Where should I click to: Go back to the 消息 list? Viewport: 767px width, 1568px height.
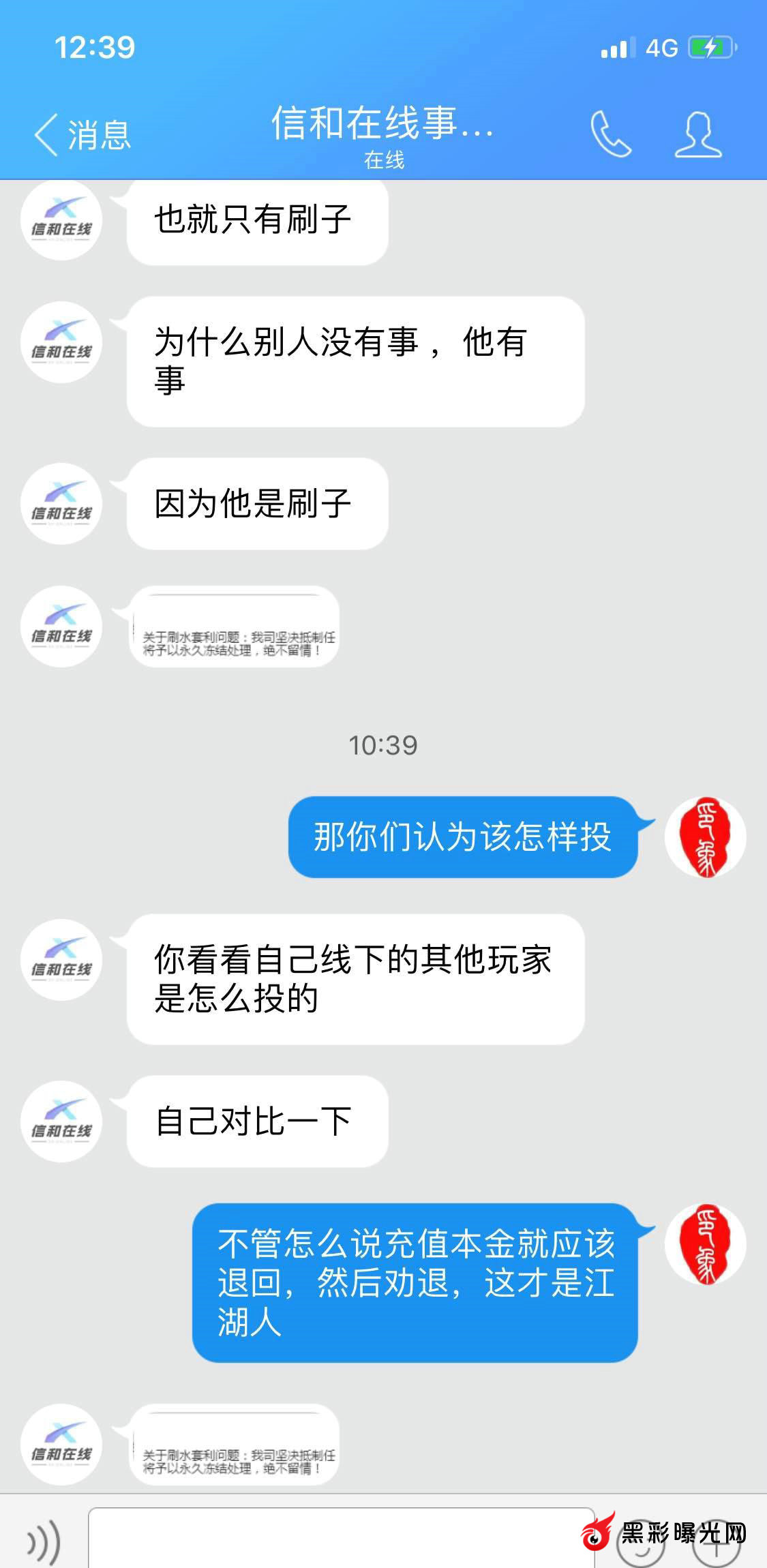point(82,134)
